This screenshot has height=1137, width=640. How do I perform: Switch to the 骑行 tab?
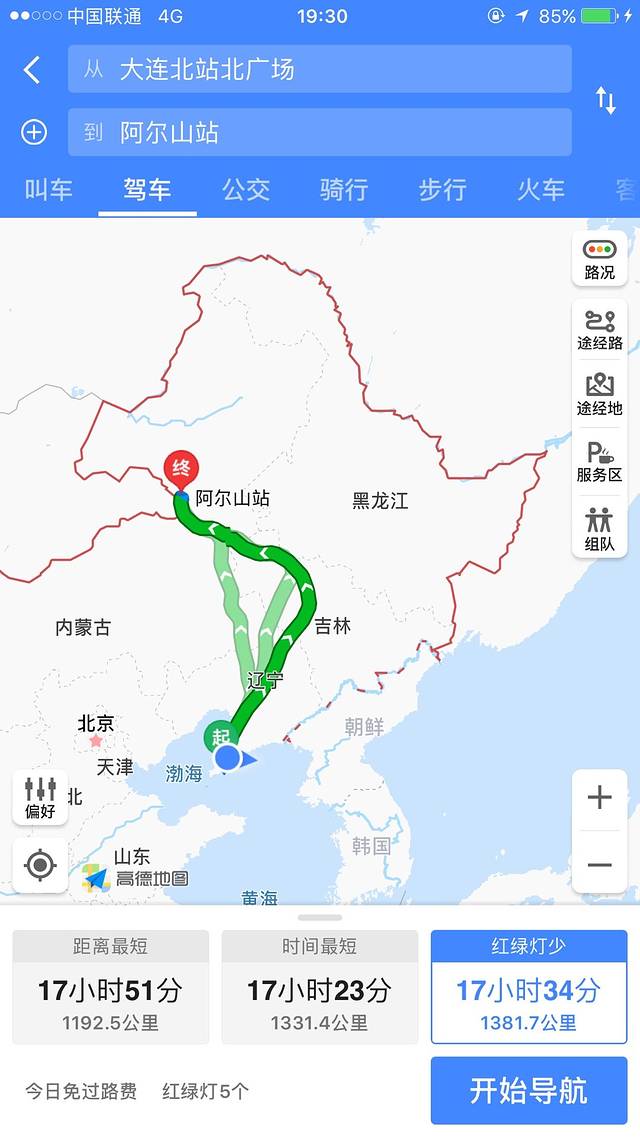pyautogui.click(x=344, y=189)
